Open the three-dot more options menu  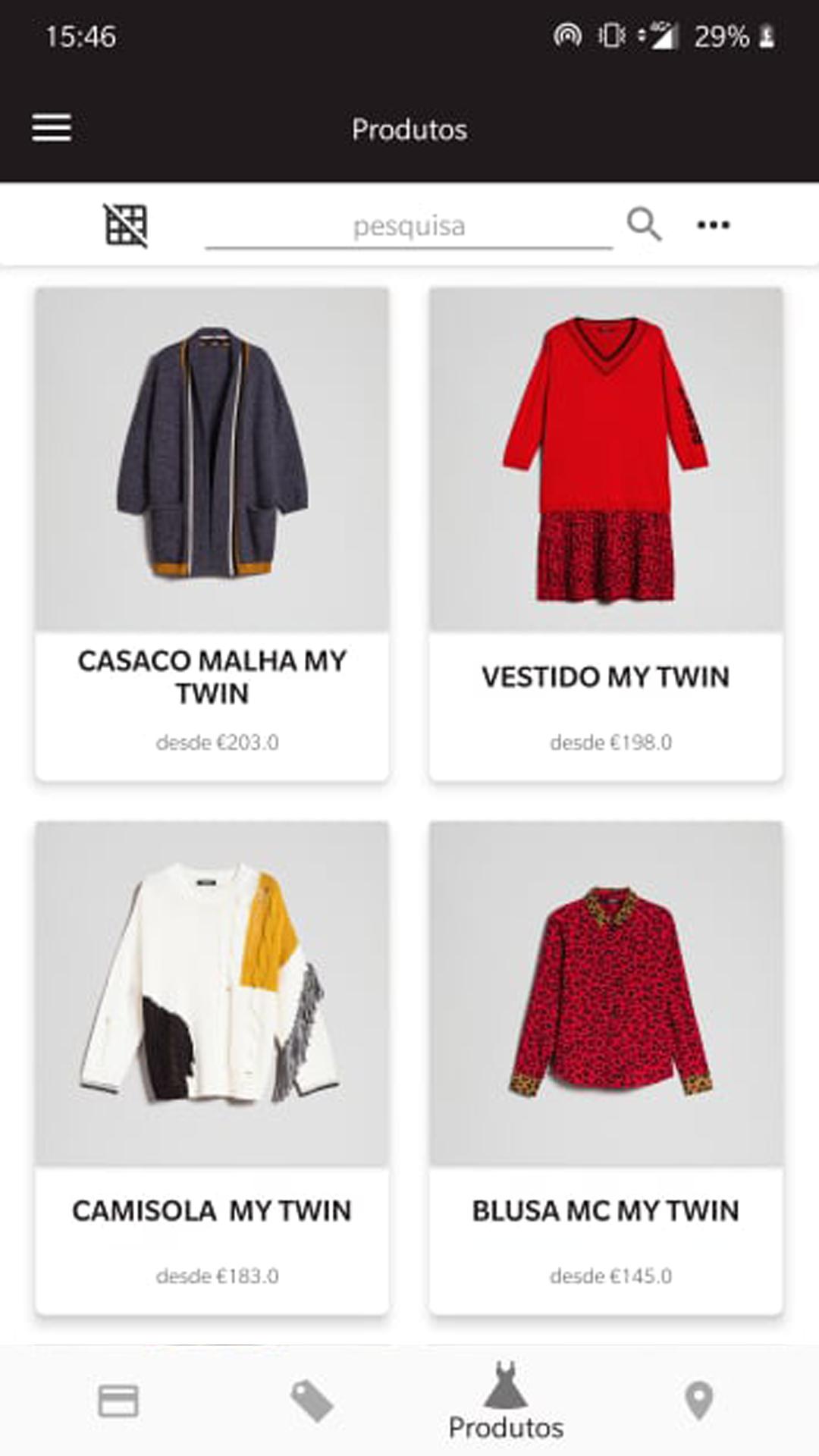tap(714, 224)
